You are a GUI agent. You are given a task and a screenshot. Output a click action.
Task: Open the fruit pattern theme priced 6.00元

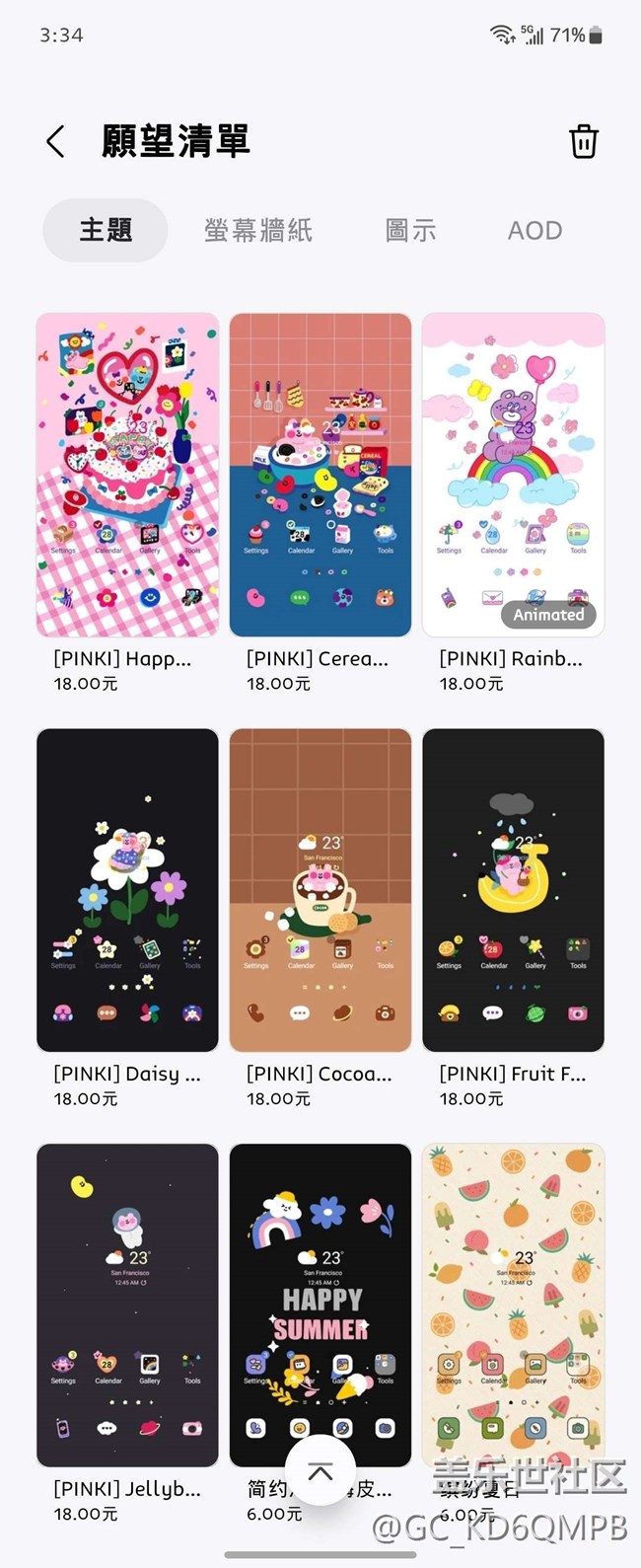pos(513,1305)
